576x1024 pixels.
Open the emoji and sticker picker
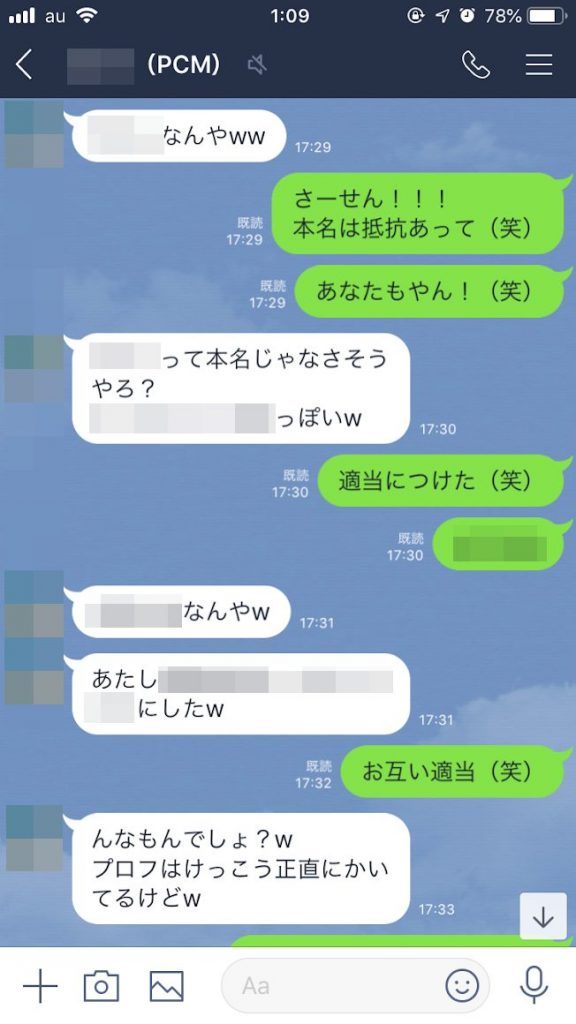click(x=462, y=985)
